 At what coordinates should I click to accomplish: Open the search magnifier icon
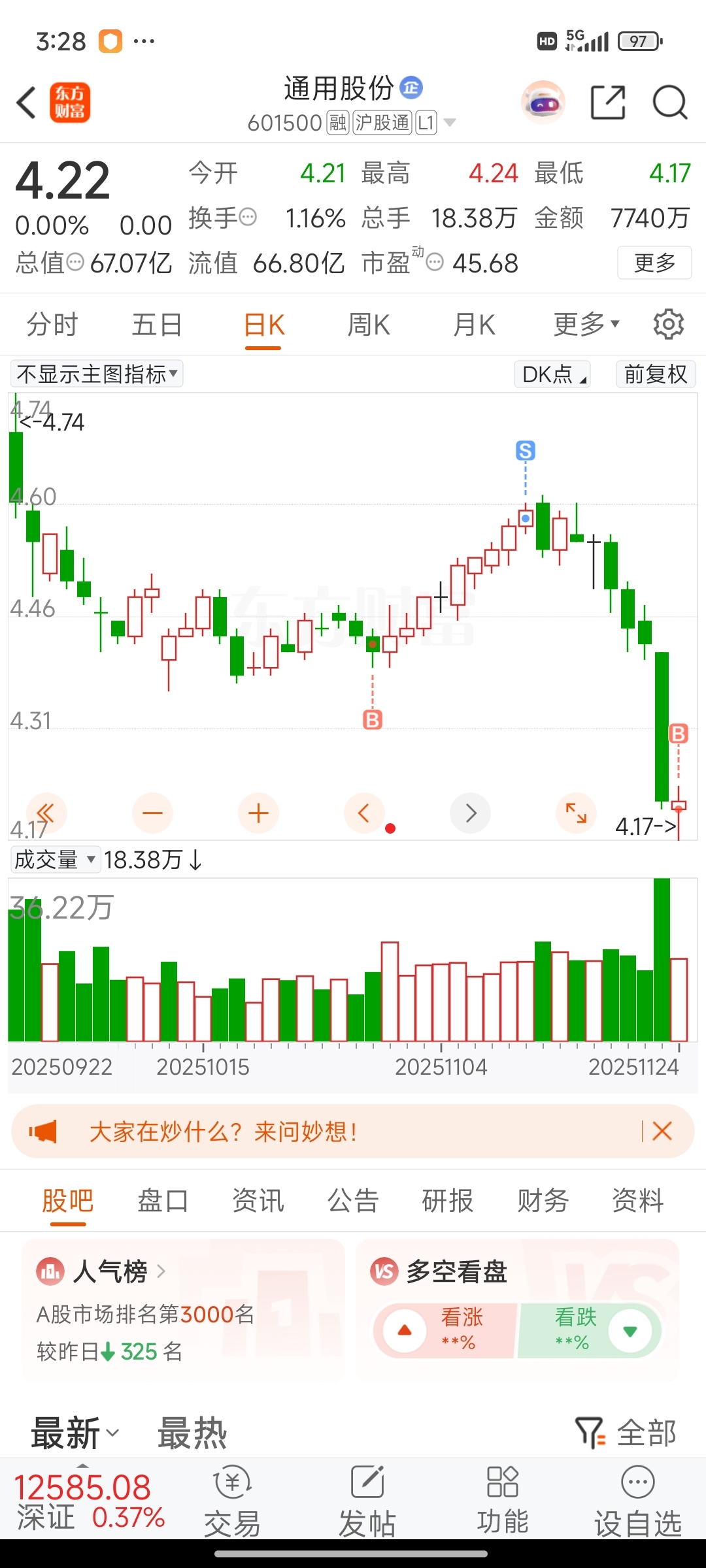(x=670, y=103)
